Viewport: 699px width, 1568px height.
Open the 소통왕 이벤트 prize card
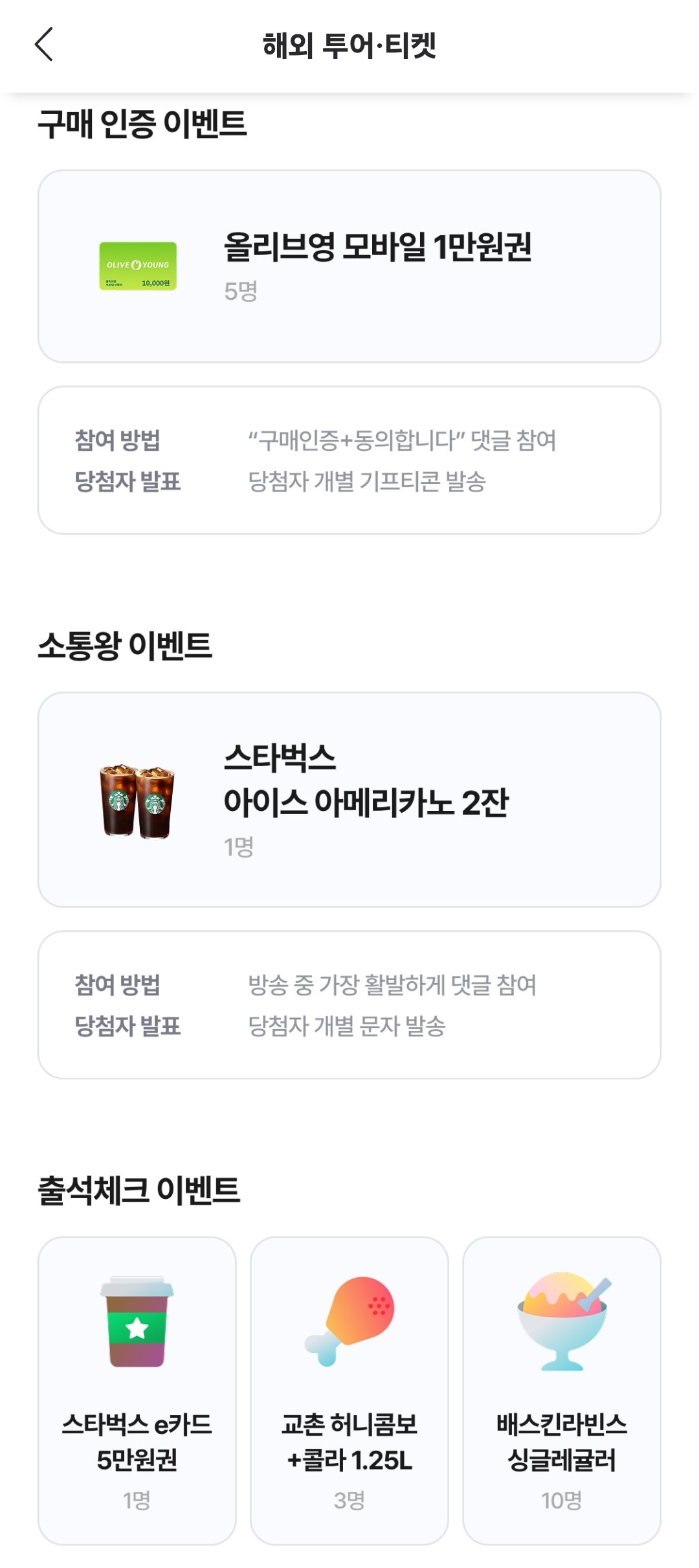(349, 803)
